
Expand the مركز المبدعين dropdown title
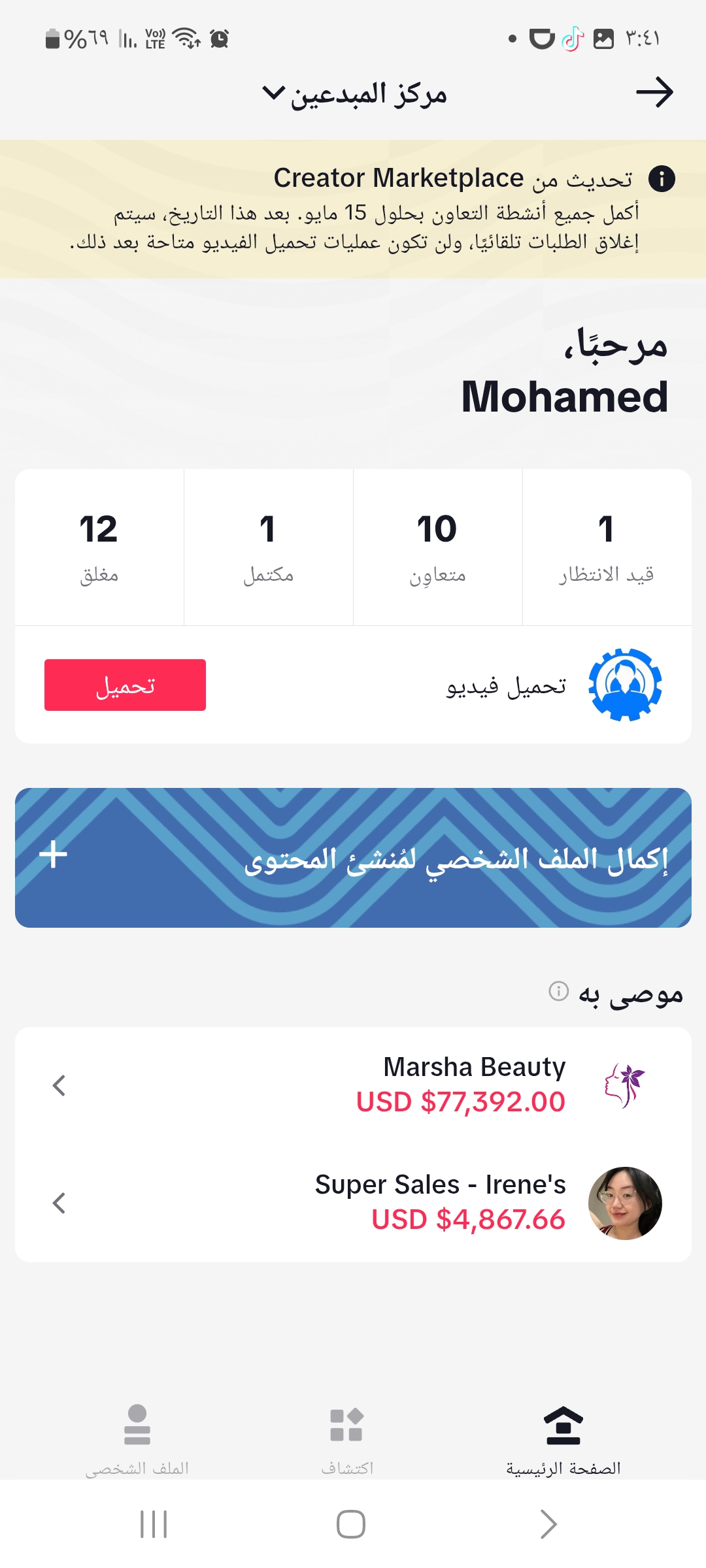point(354,94)
